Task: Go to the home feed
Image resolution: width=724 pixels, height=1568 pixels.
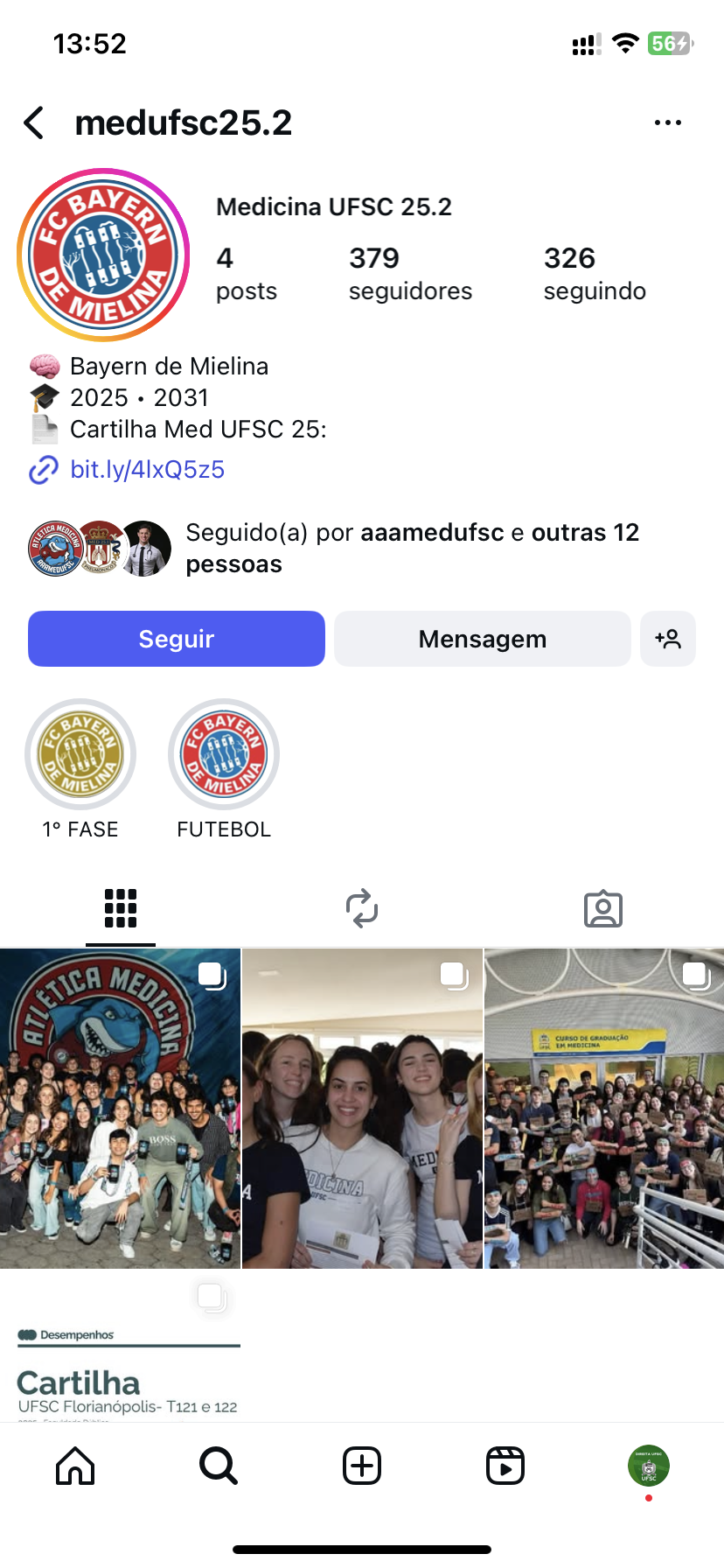Action: pos(75,1466)
